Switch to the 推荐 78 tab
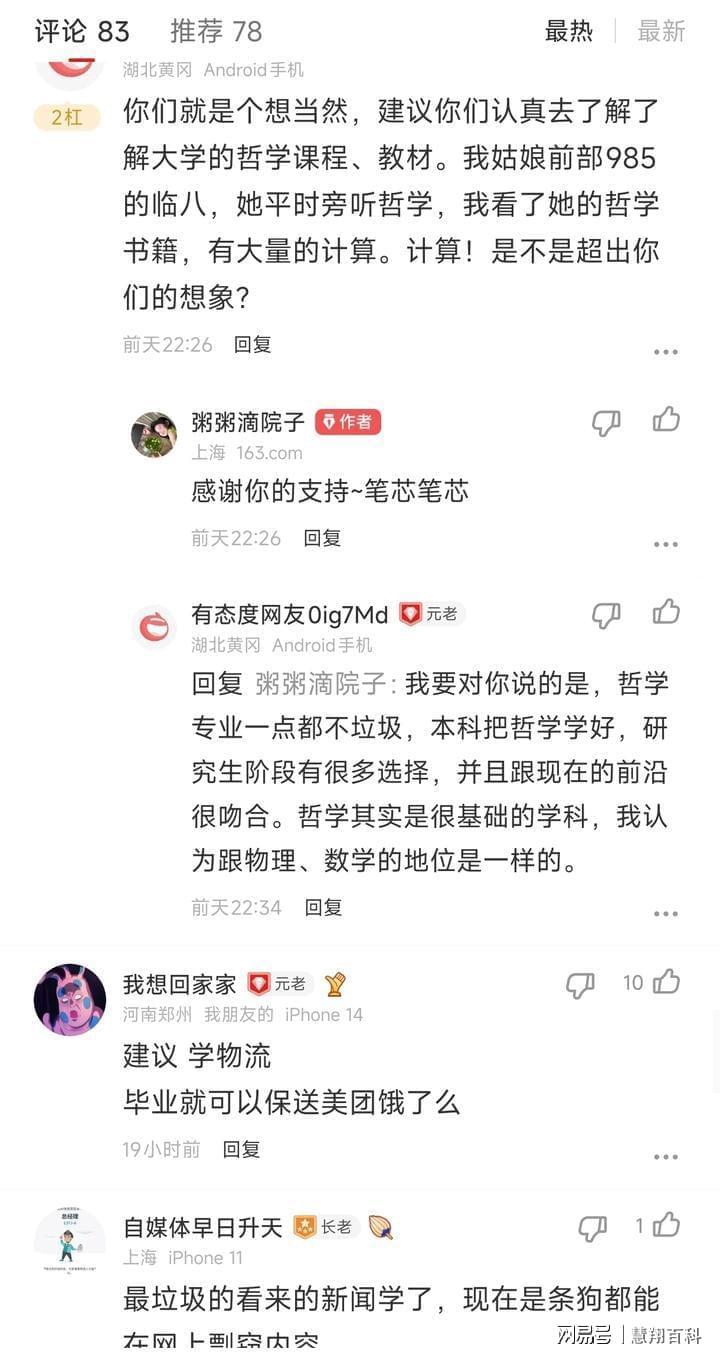The width and height of the screenshot is (720, 1355). click(x=216, y=31)
